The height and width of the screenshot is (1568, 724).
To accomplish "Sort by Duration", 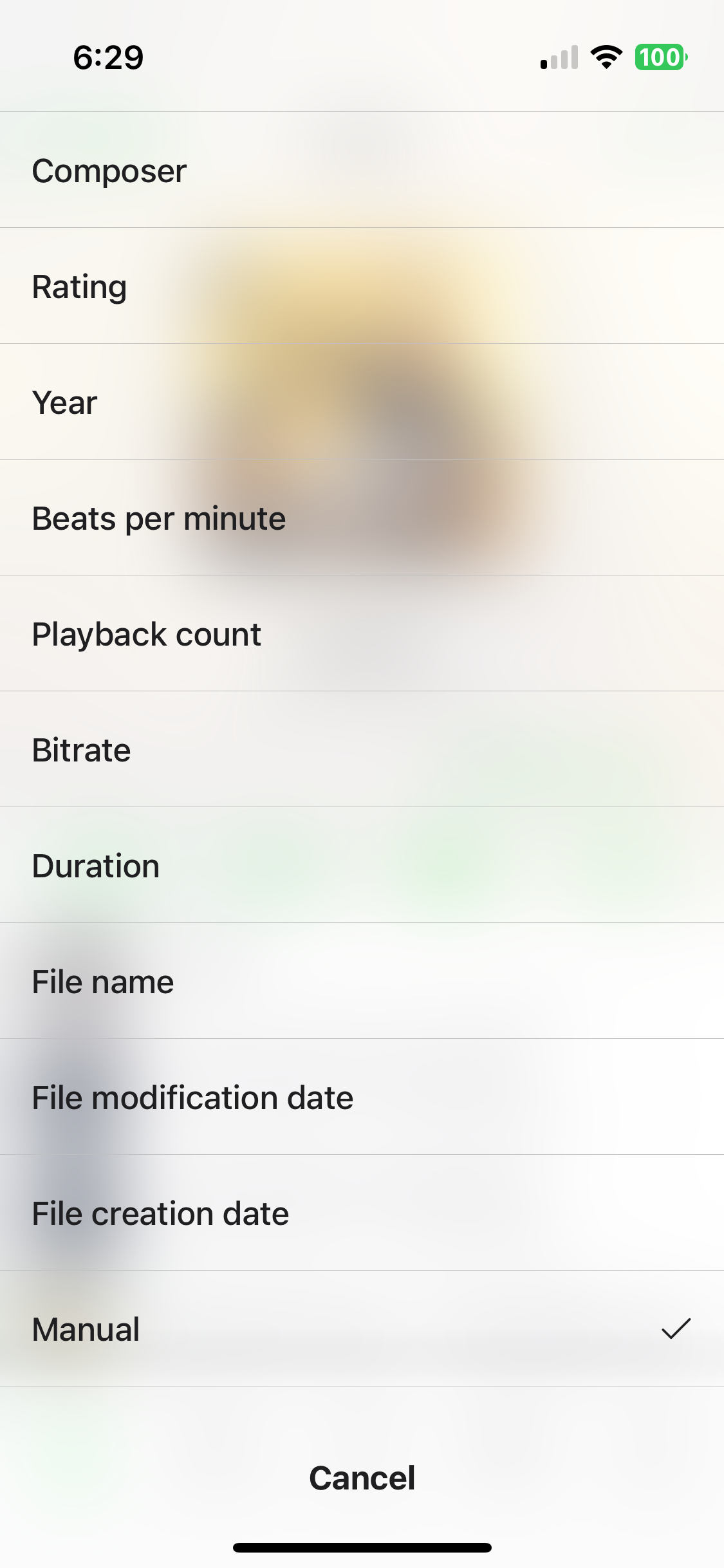I will click(362, 865).
